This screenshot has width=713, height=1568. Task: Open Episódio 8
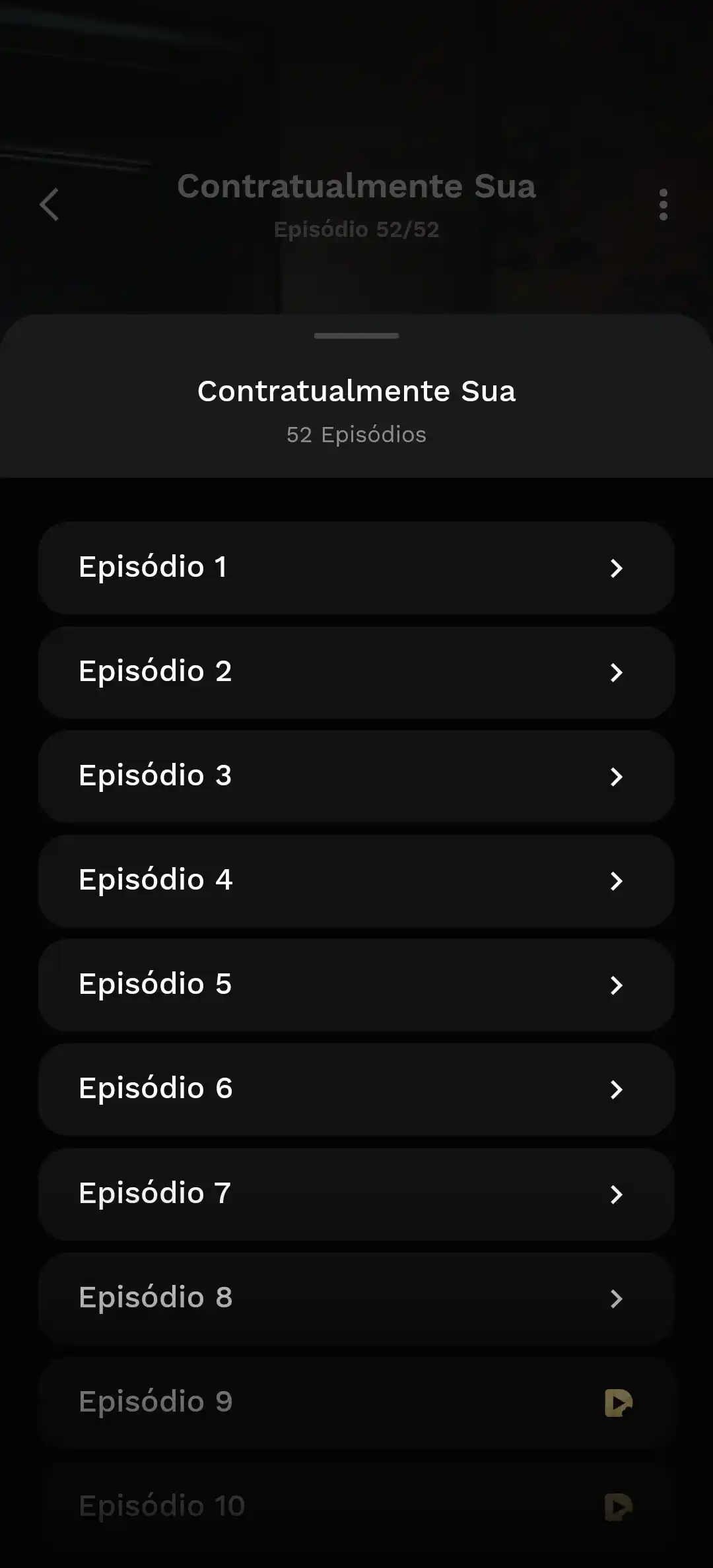356,1298
